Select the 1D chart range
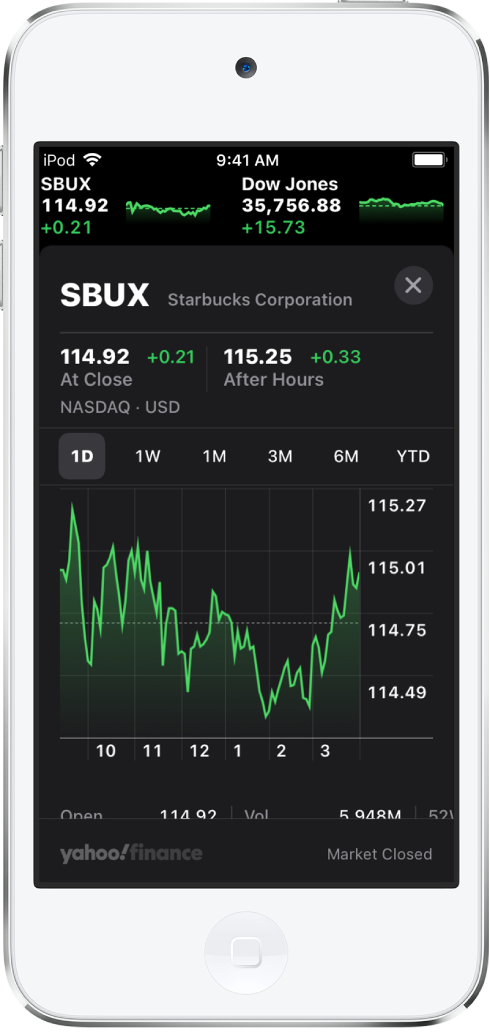Image resolution: width=490 pixels, height=1032 pixels. click(82, 456)
